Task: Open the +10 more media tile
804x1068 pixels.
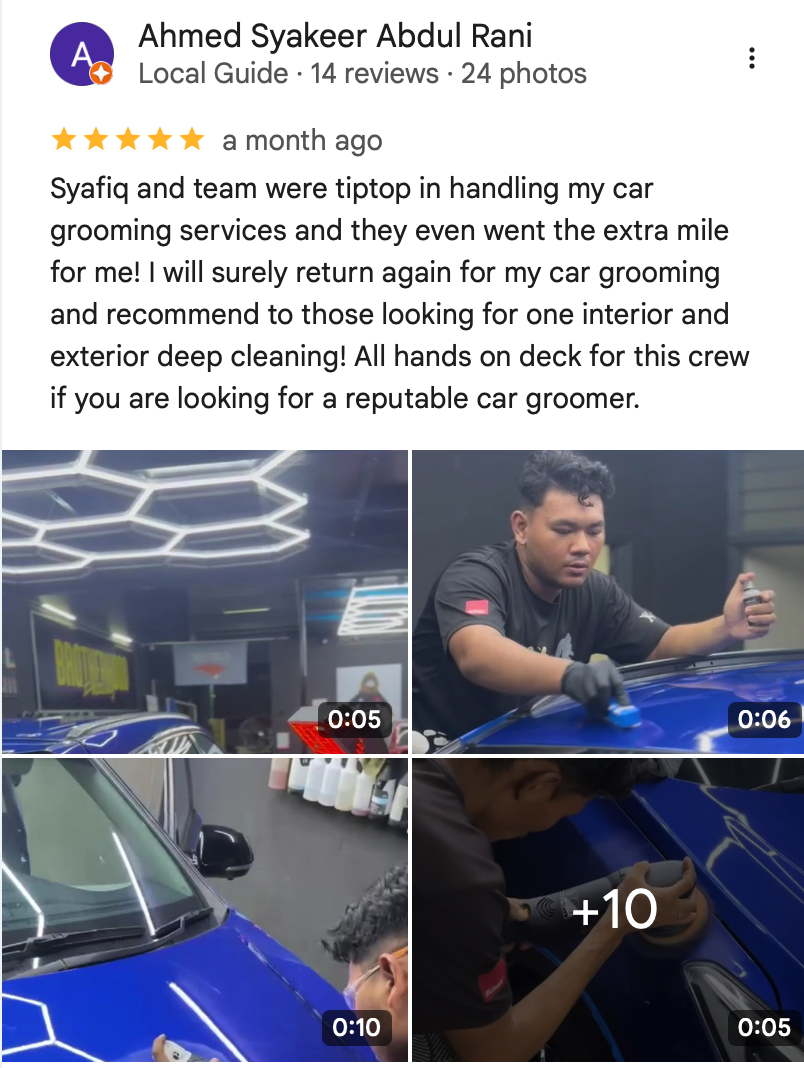Action: coord(608,910)
